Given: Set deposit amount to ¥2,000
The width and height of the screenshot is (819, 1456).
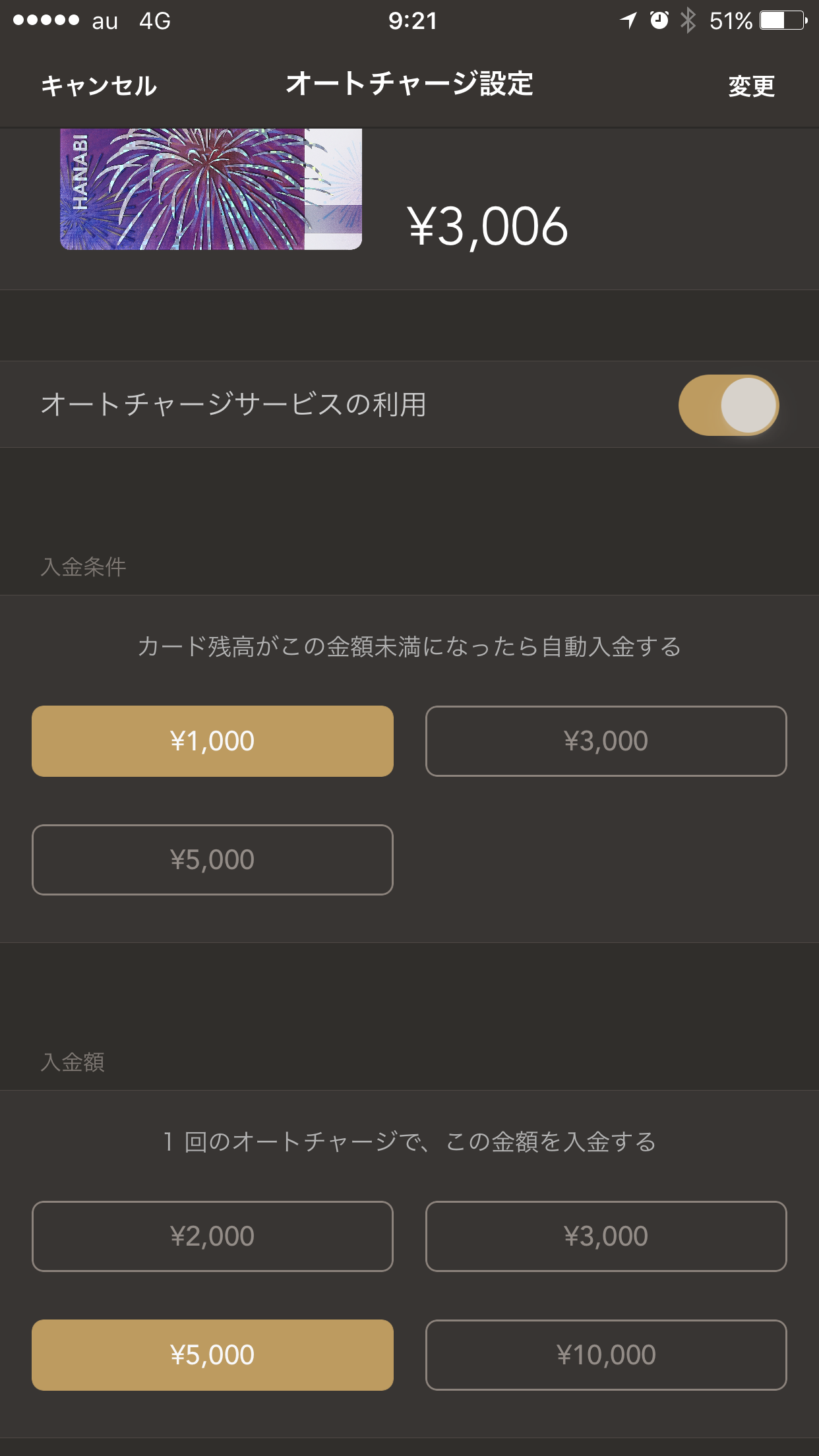Looking at the screenshot, I should [x=212, y=1236].
